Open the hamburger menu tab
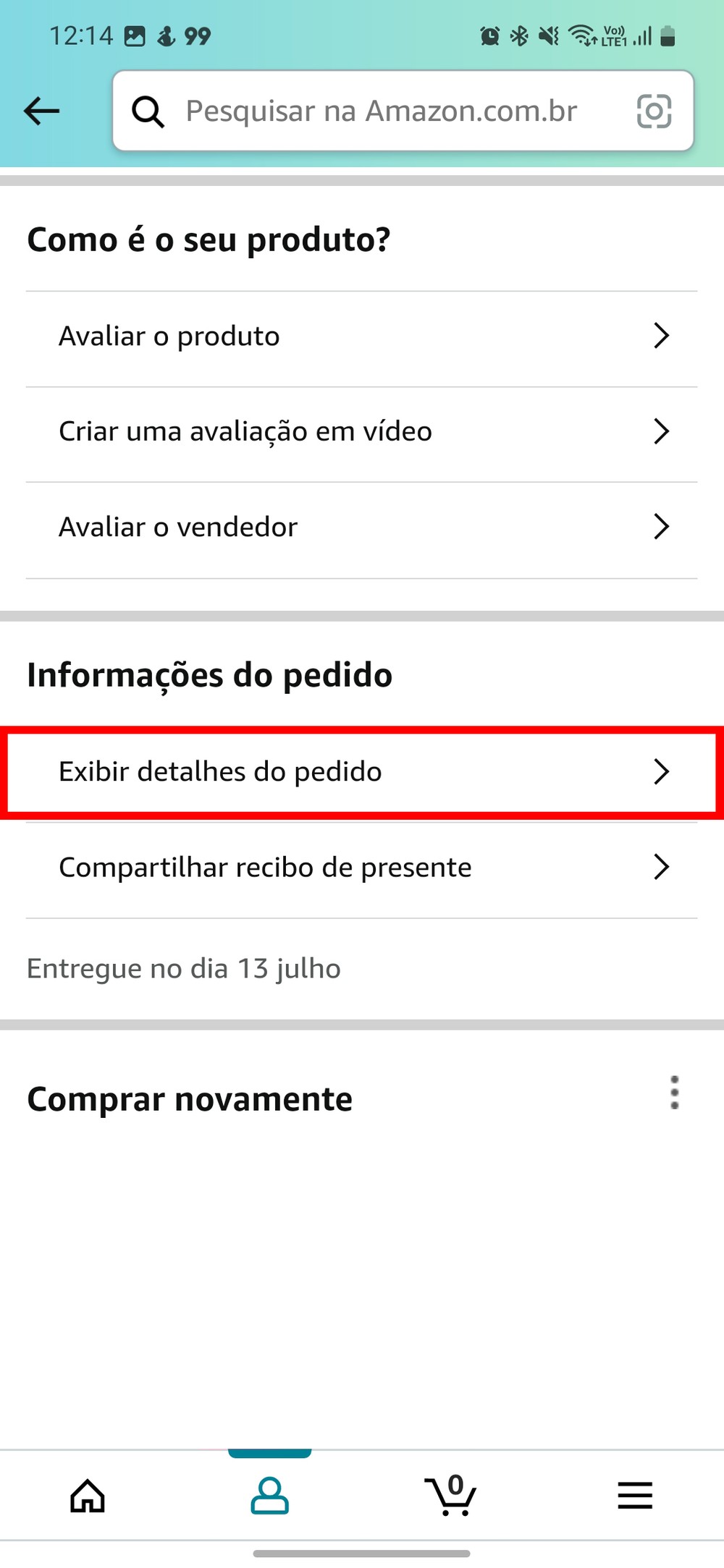 [x=635, y=1496]
